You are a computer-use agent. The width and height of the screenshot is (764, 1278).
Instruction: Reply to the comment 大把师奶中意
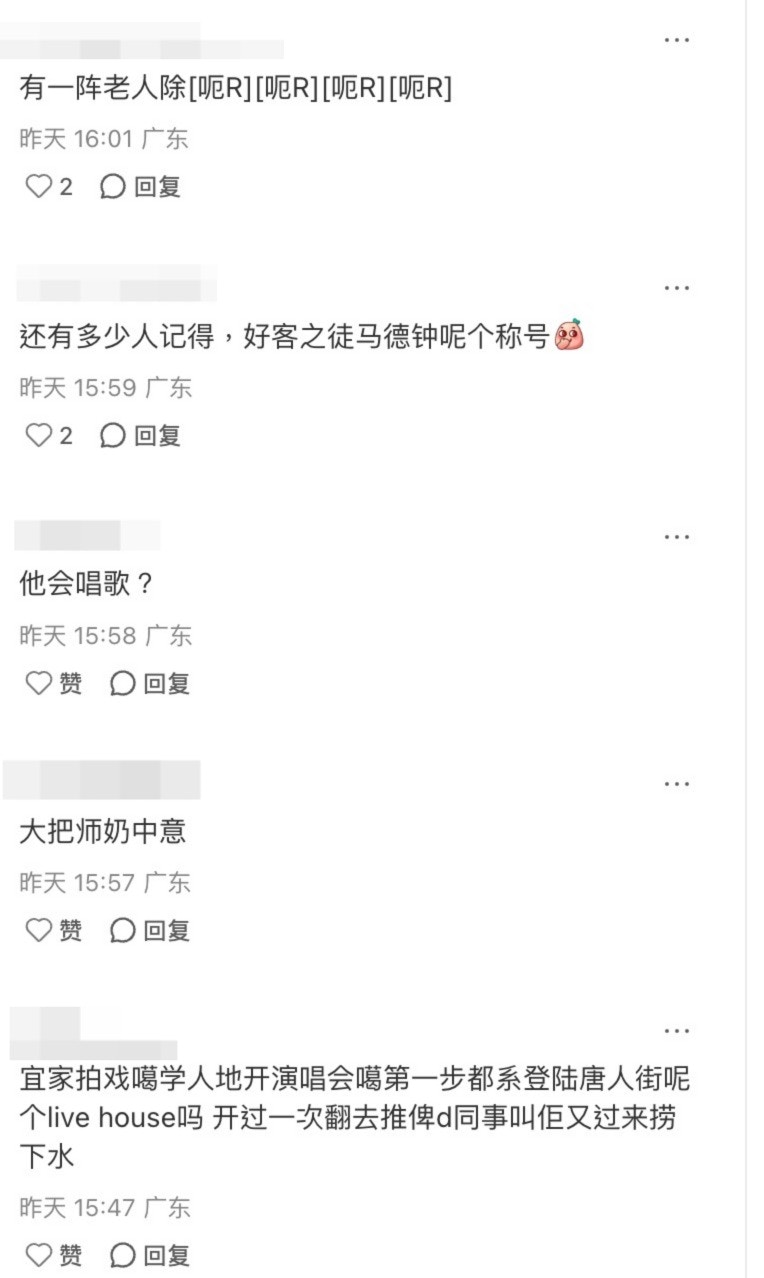point(149,931)
